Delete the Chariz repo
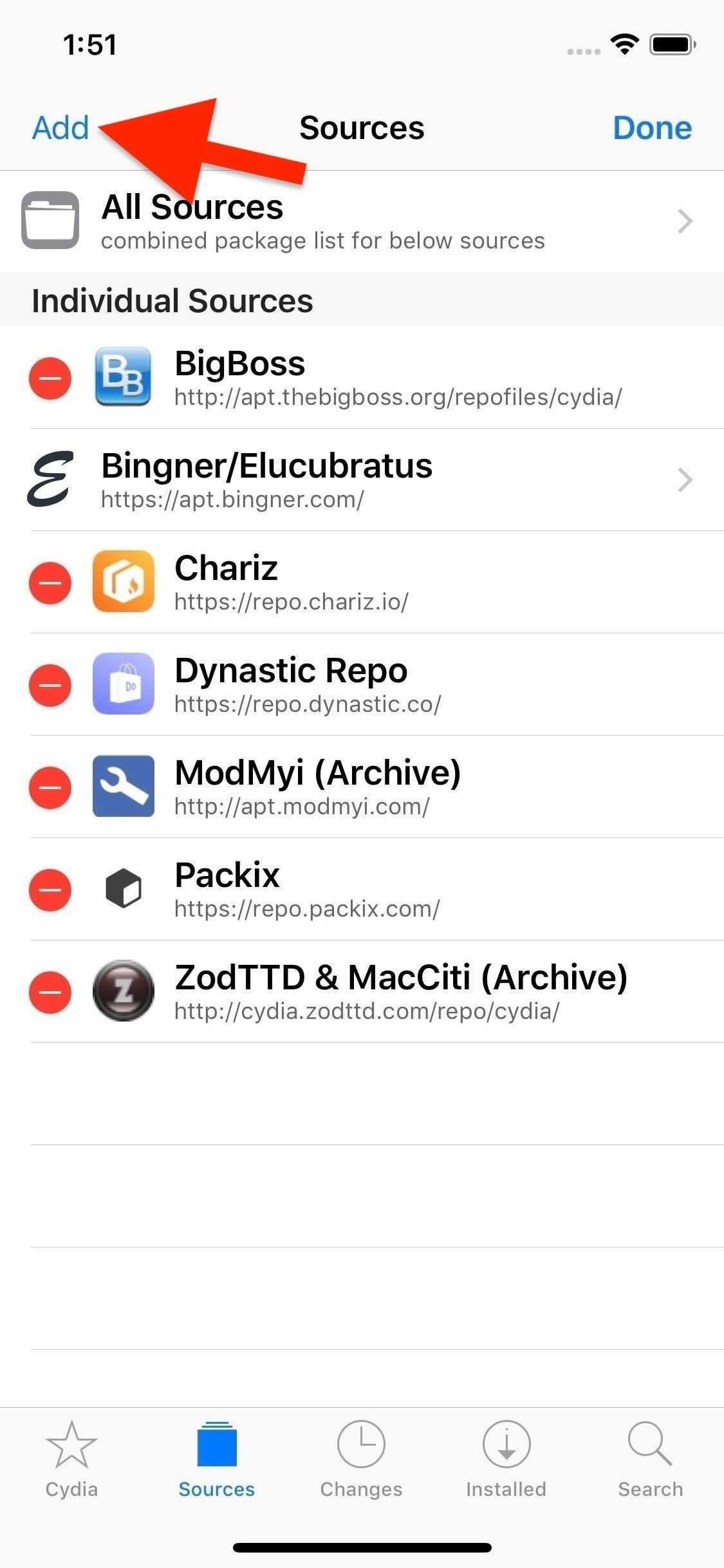This screenshot has width=724, height=1568. [50, 583]
